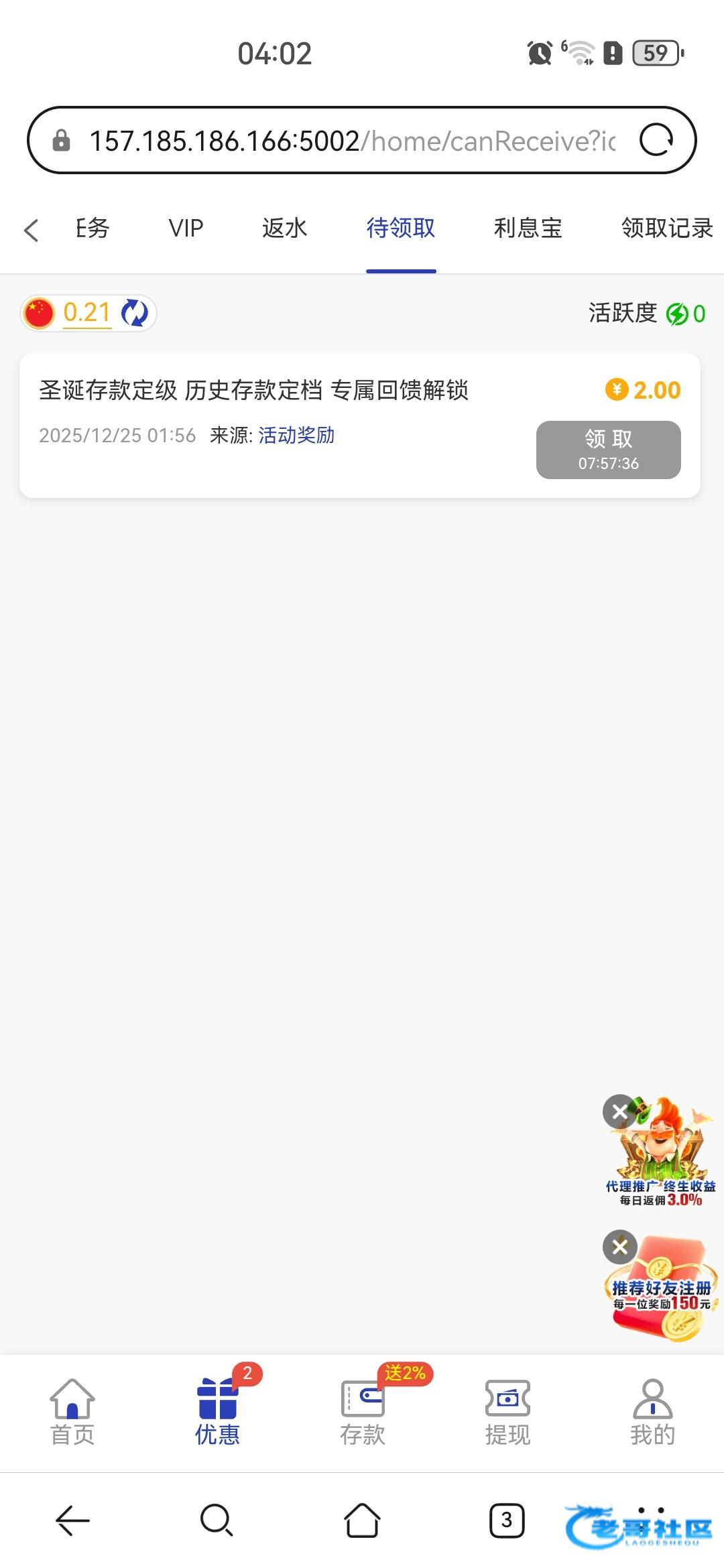Open the 提现 withdrawal tab
The image size is (724, 1568).
(x=507, y=1411)
